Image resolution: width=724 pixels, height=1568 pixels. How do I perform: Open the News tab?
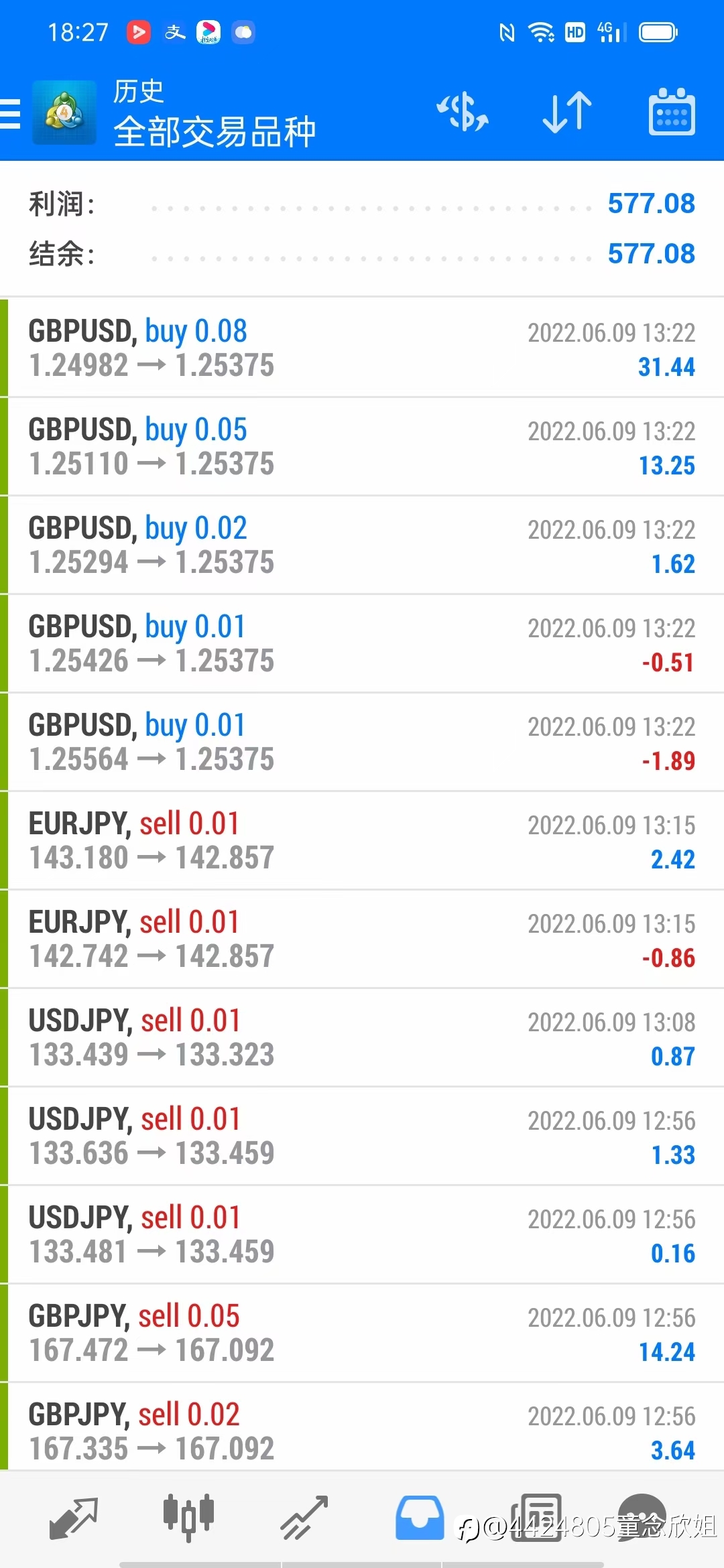tap(536, 1517)
